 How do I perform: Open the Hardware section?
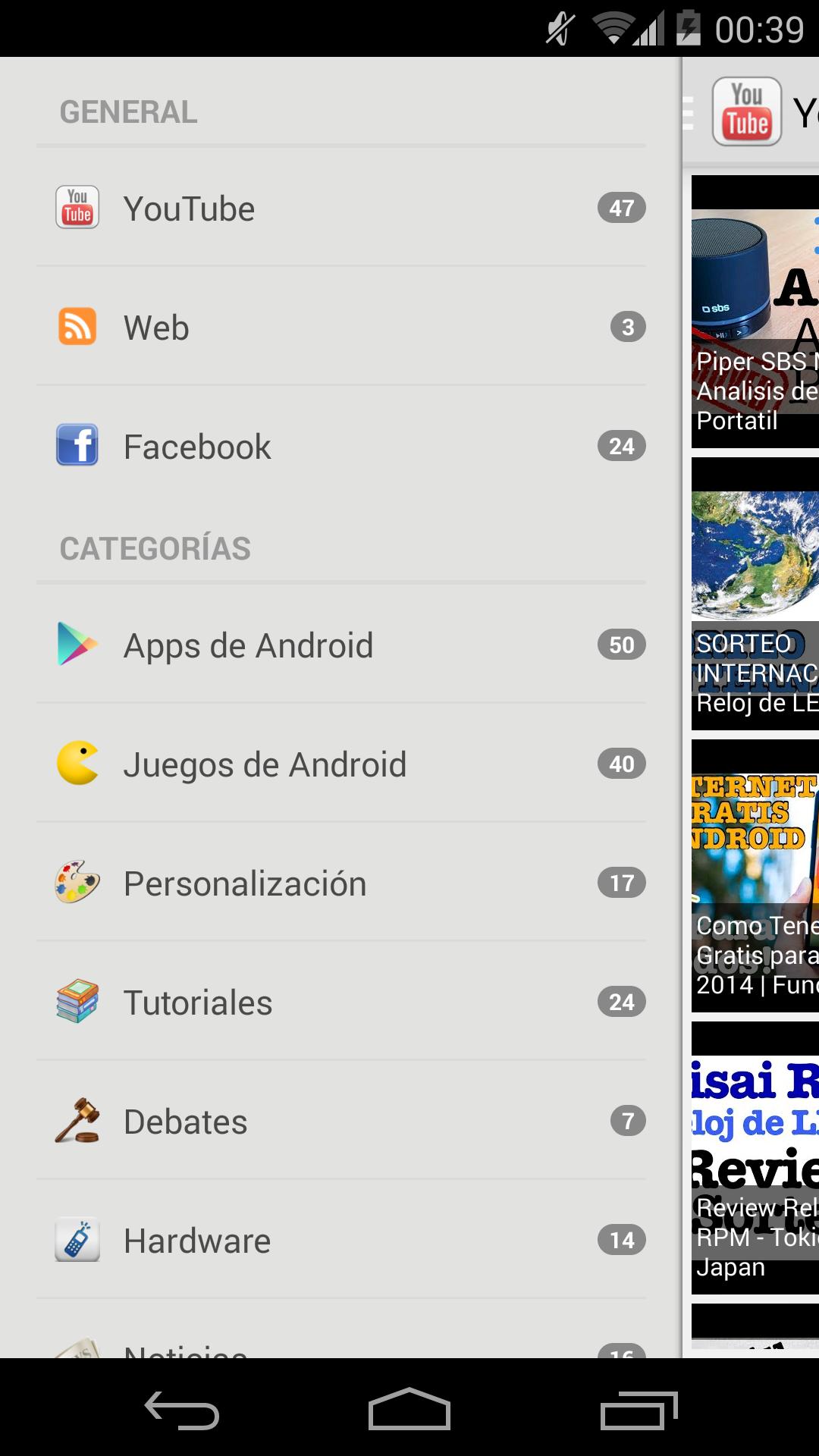(196, 1240)
